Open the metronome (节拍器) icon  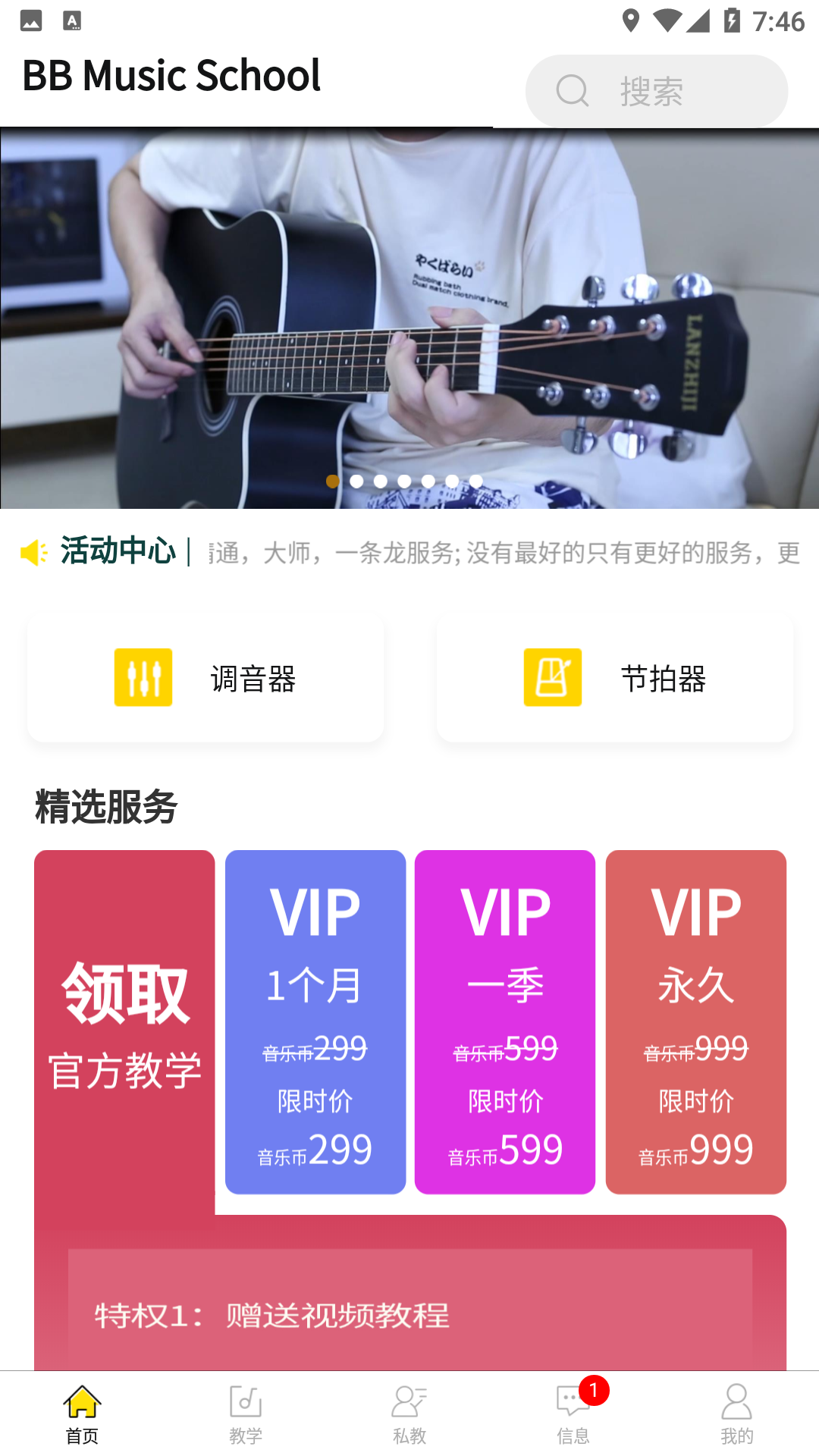[x=551, y=677]
